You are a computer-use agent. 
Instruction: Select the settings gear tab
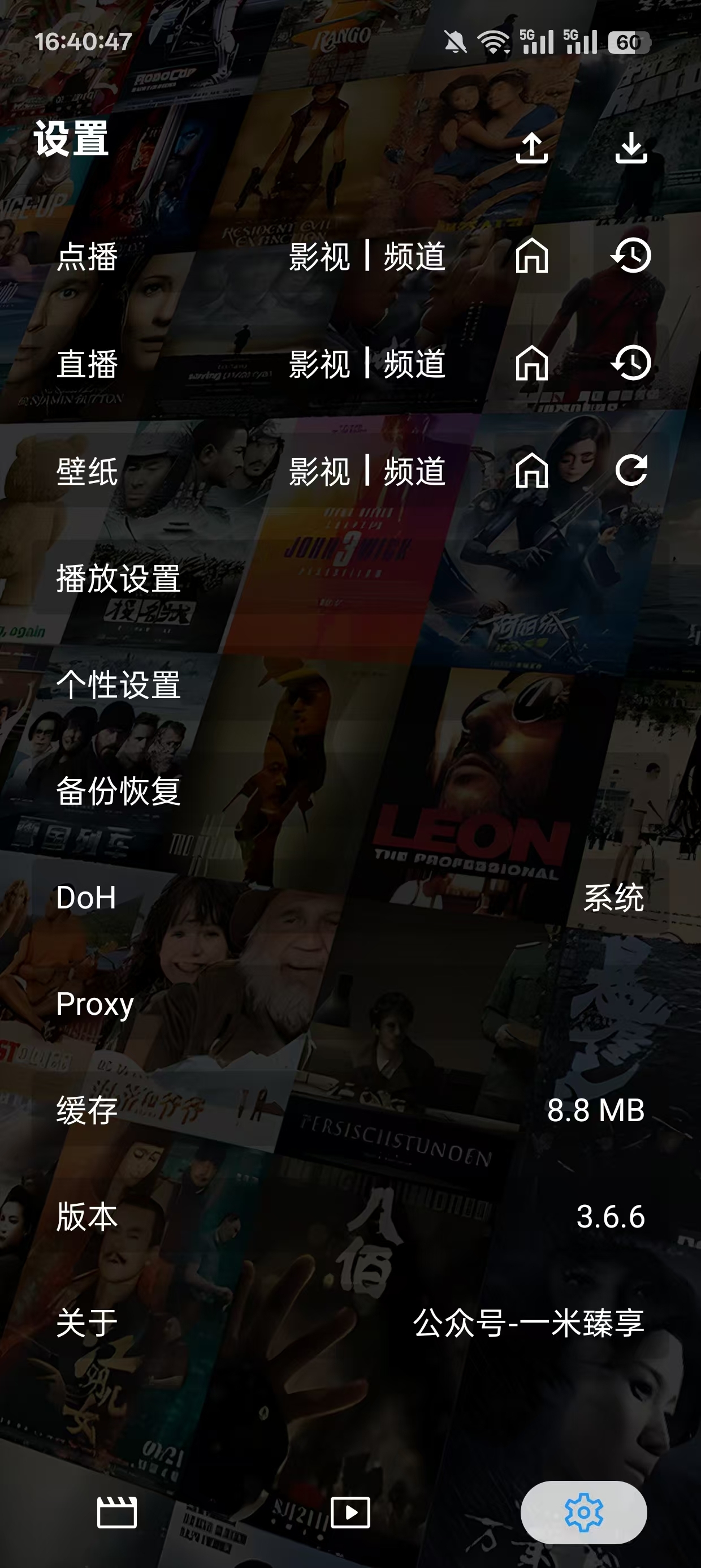pyautogui.click(x=583, y=1512)
